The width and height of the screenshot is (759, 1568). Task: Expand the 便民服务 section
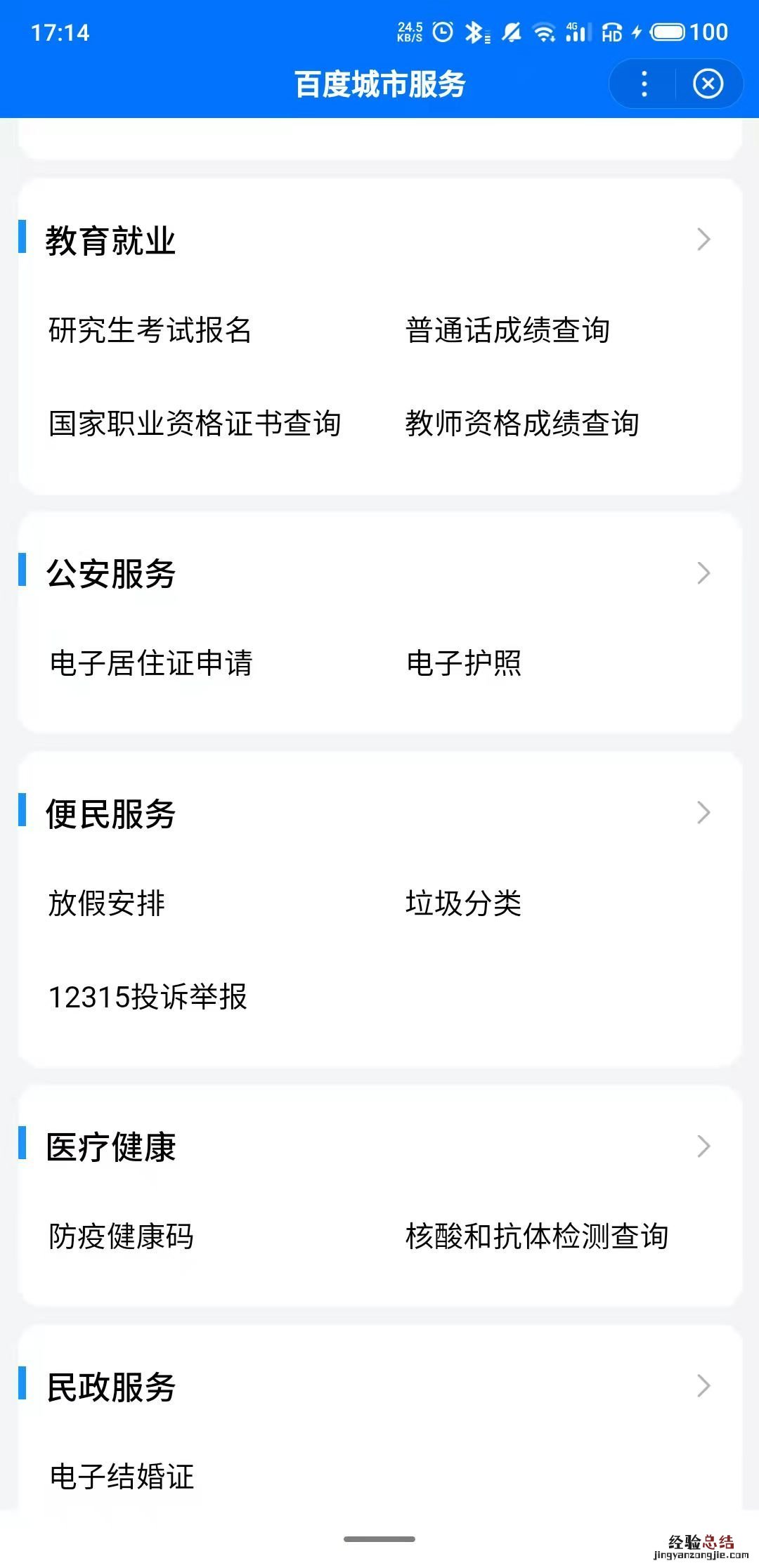click(703, 813)
